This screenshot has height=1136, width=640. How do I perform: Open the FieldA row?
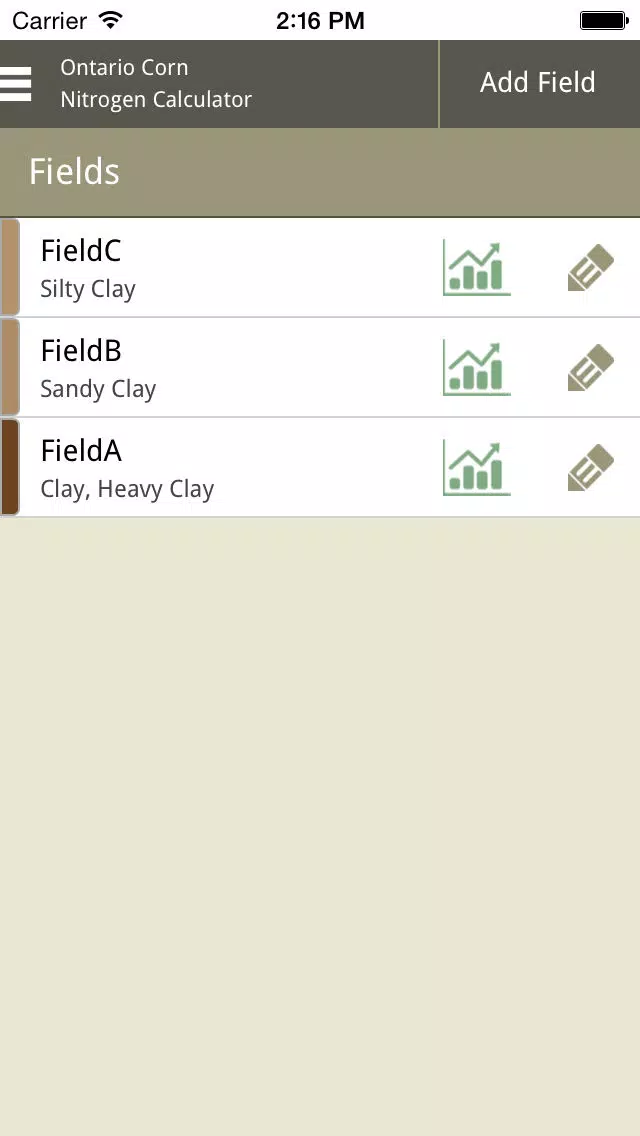320,467
